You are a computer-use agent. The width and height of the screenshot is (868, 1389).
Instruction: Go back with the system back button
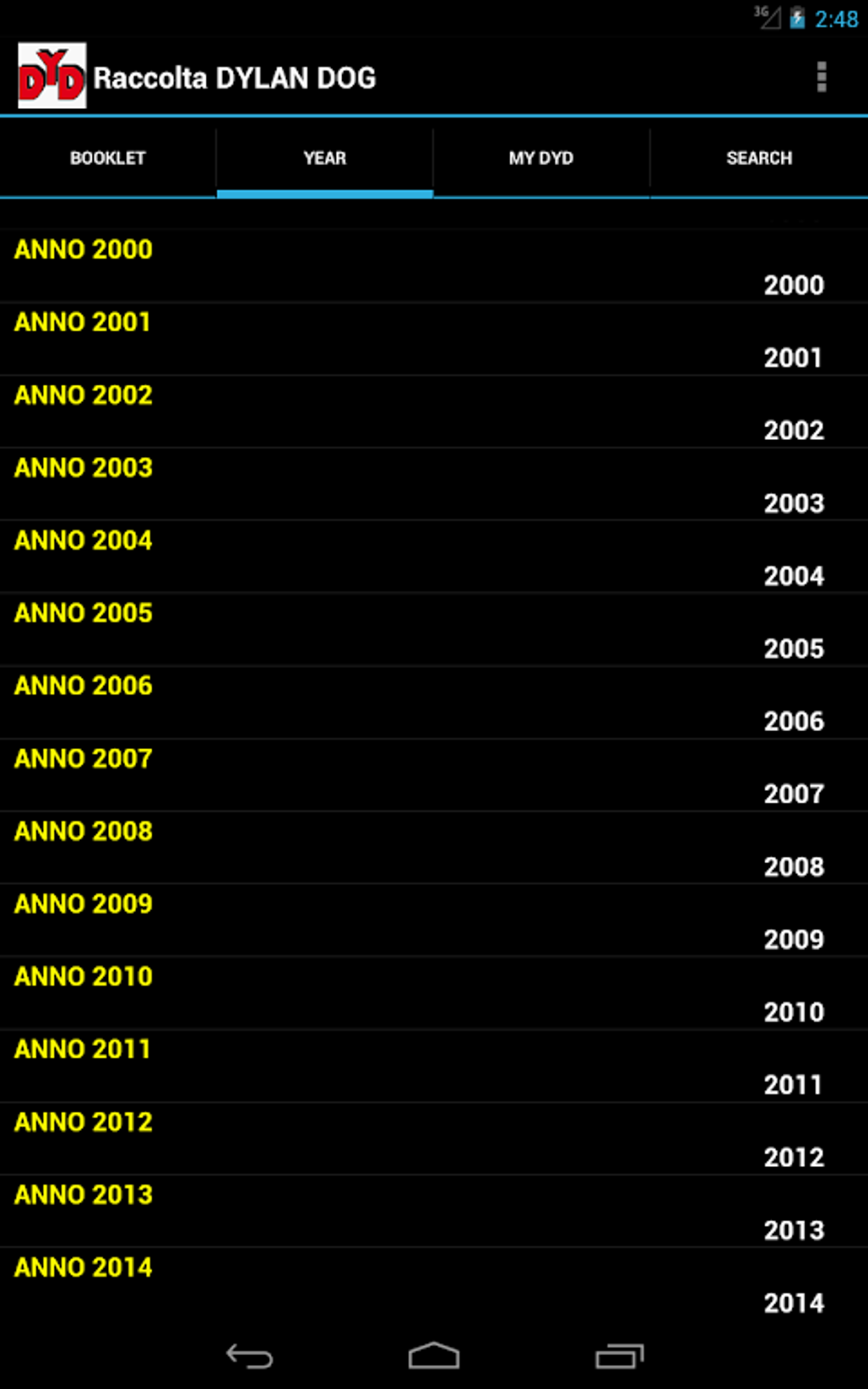pos(249,1356)
